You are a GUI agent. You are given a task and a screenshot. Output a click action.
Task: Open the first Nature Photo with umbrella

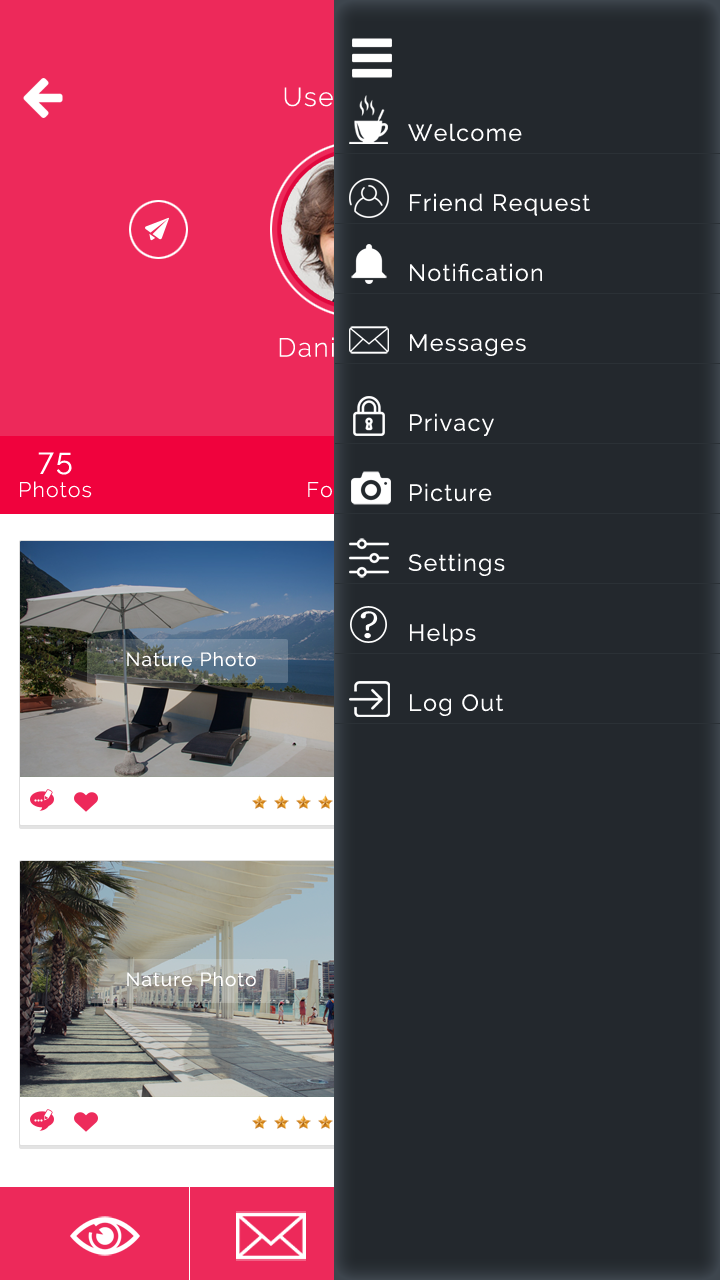(177, 659)
